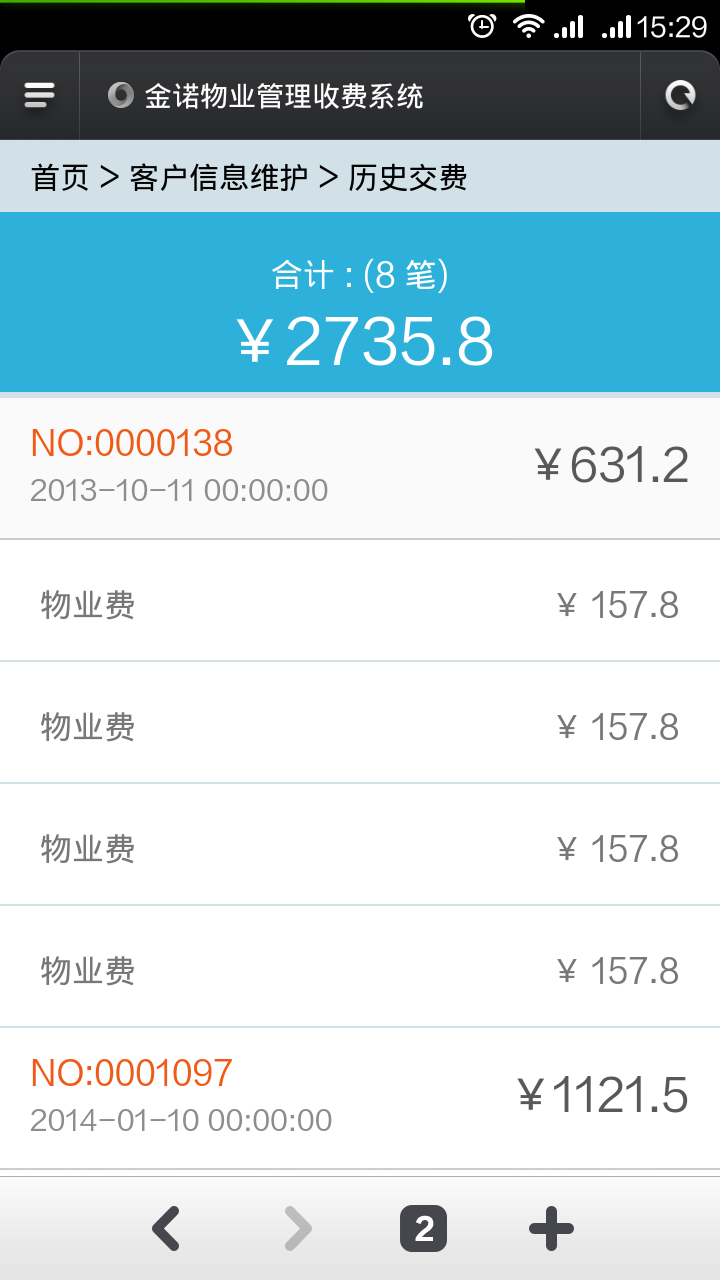Open payment record NO:0001097
Screen dimensions: 720x1280
click(360, 1097)
